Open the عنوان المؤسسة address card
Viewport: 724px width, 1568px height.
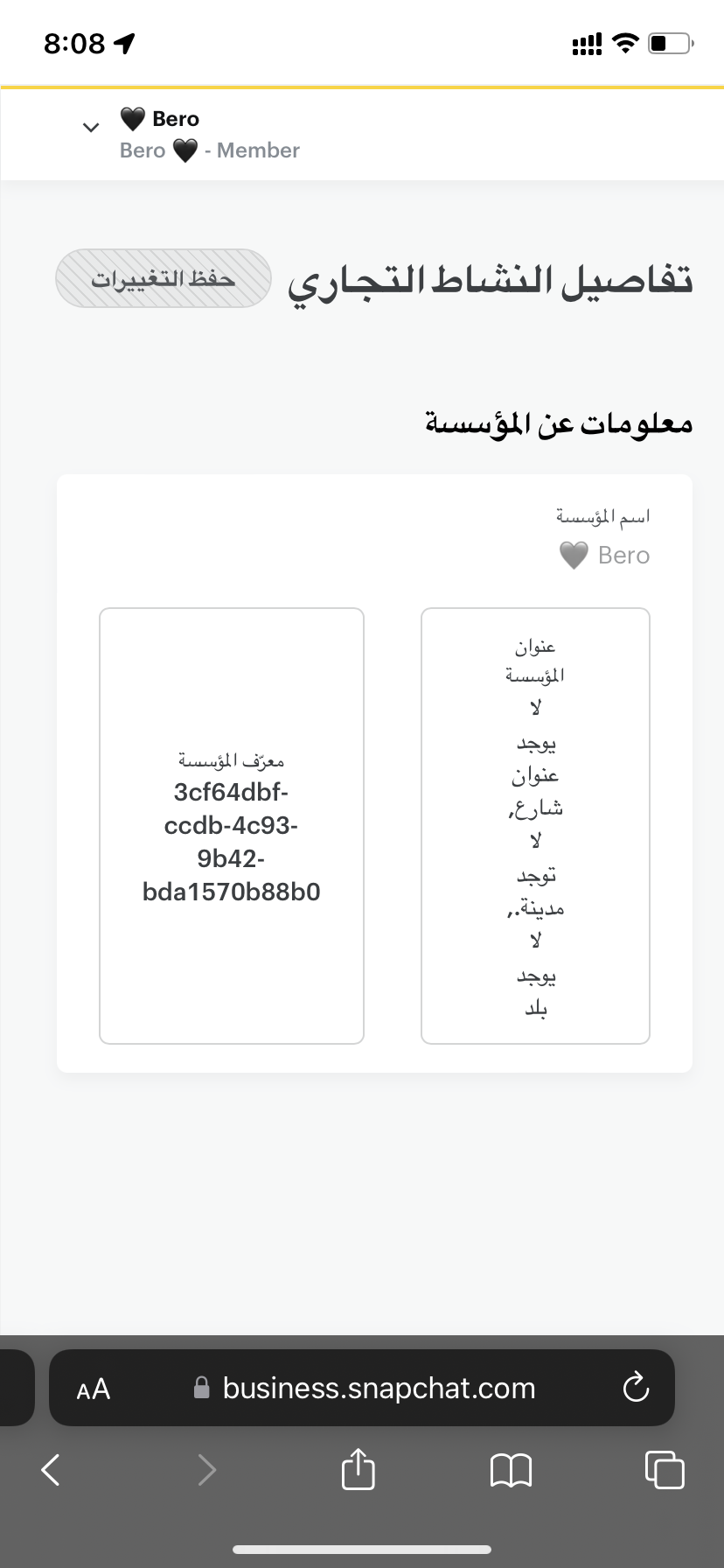pyautogui.click(x=535, y=826)
